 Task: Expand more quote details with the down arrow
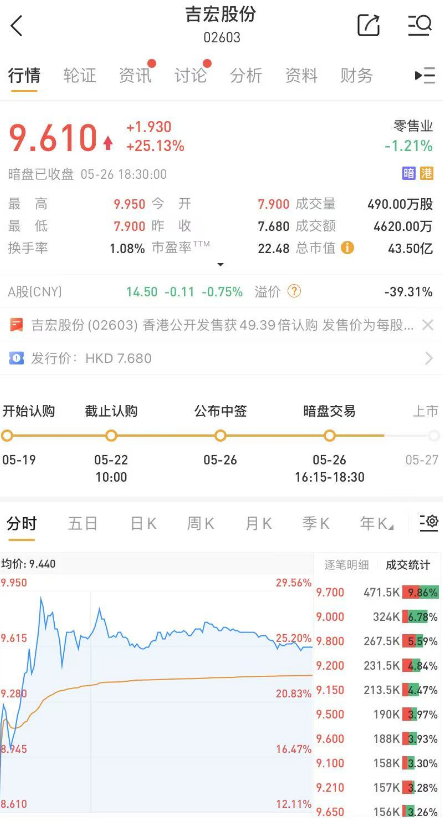(x=220, y=264)
